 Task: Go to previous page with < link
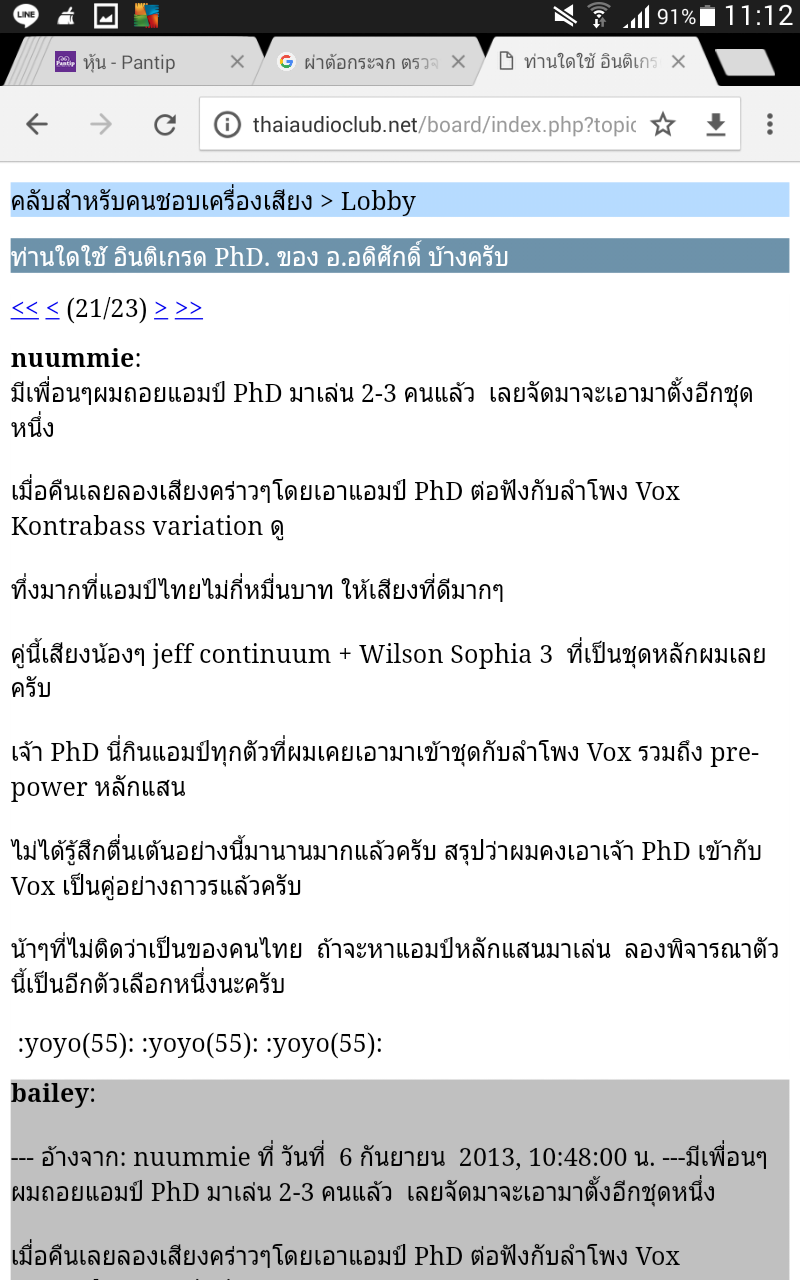click(x=52, y=308)
